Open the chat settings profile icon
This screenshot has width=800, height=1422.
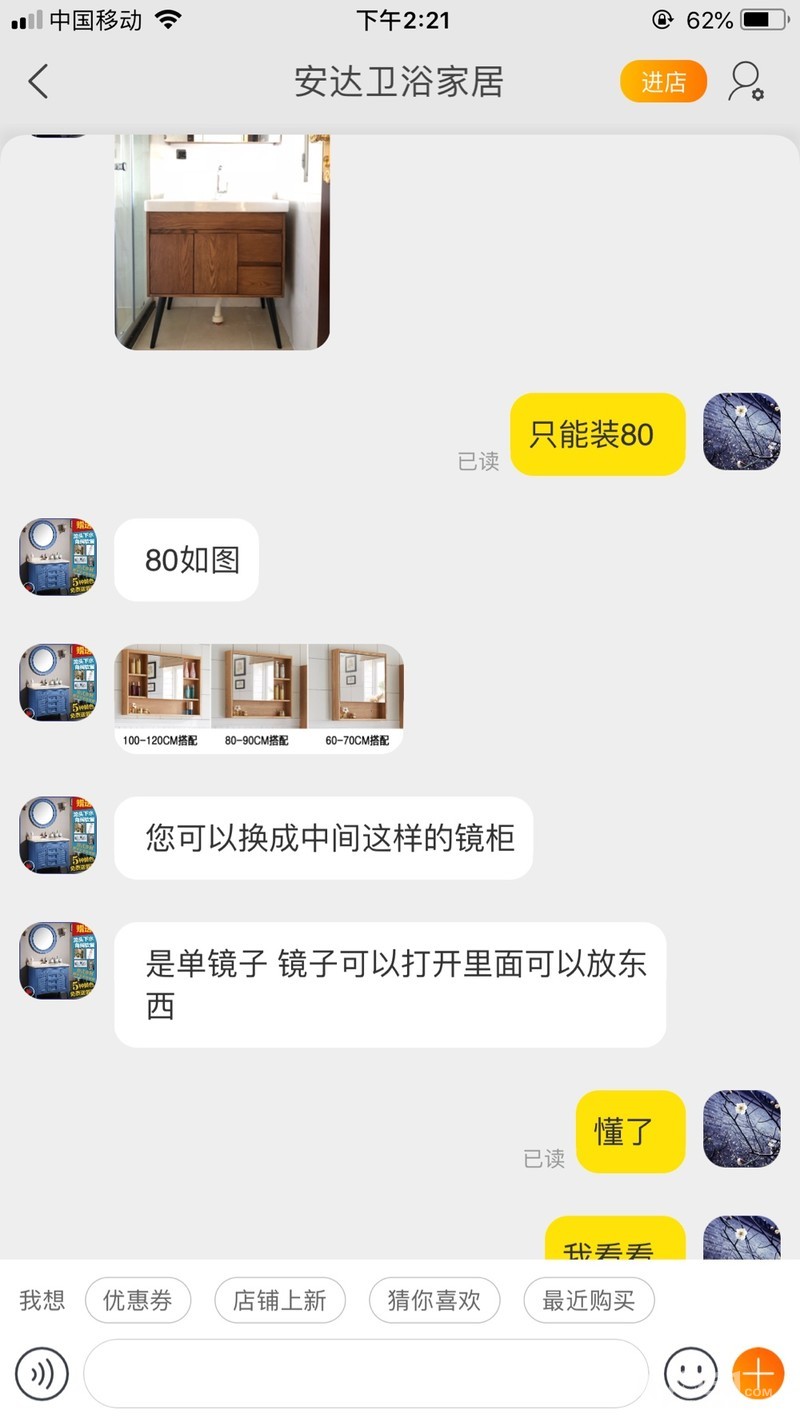click(745, 82)
